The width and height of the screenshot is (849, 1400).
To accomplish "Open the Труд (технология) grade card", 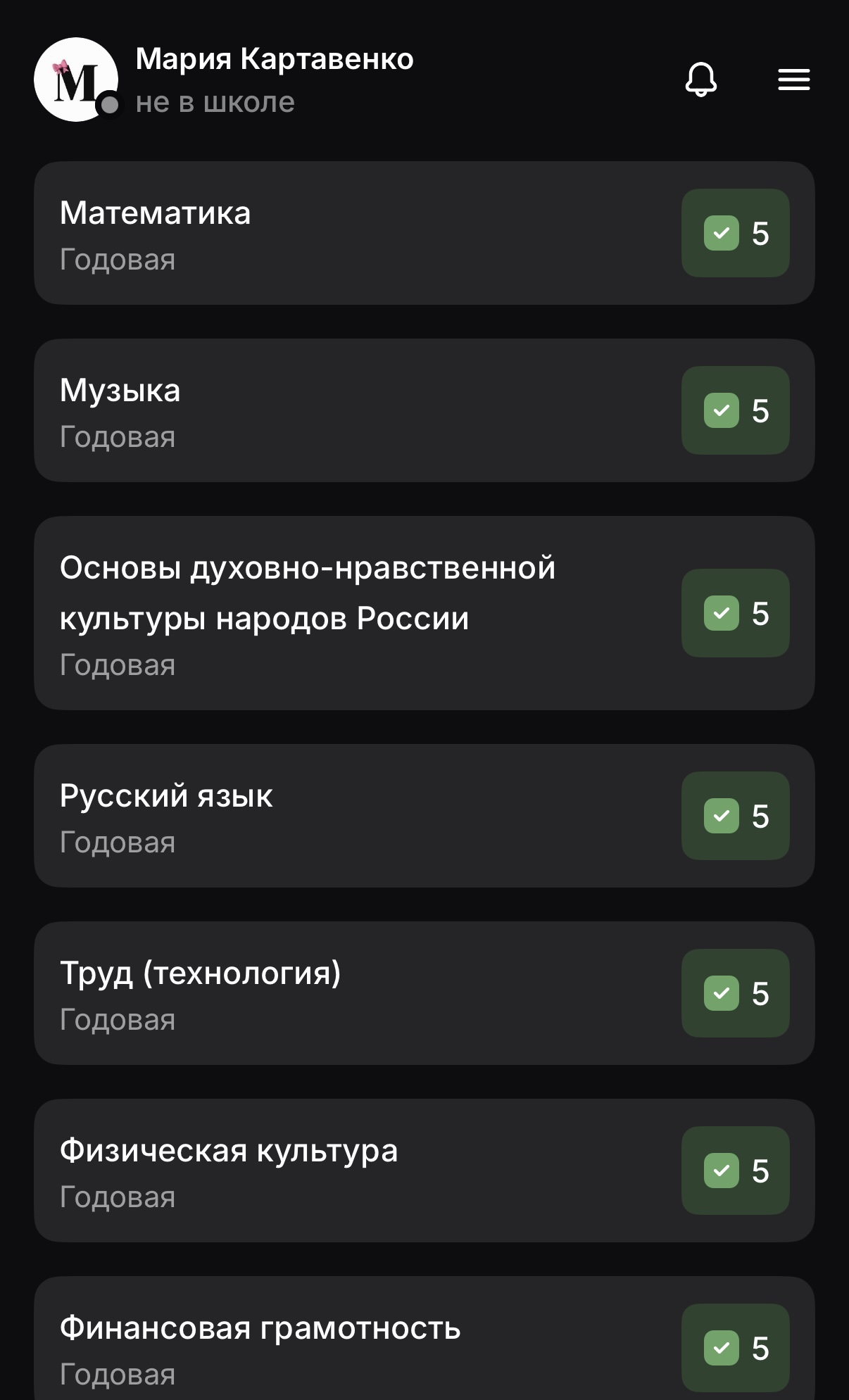I will 424,993.
